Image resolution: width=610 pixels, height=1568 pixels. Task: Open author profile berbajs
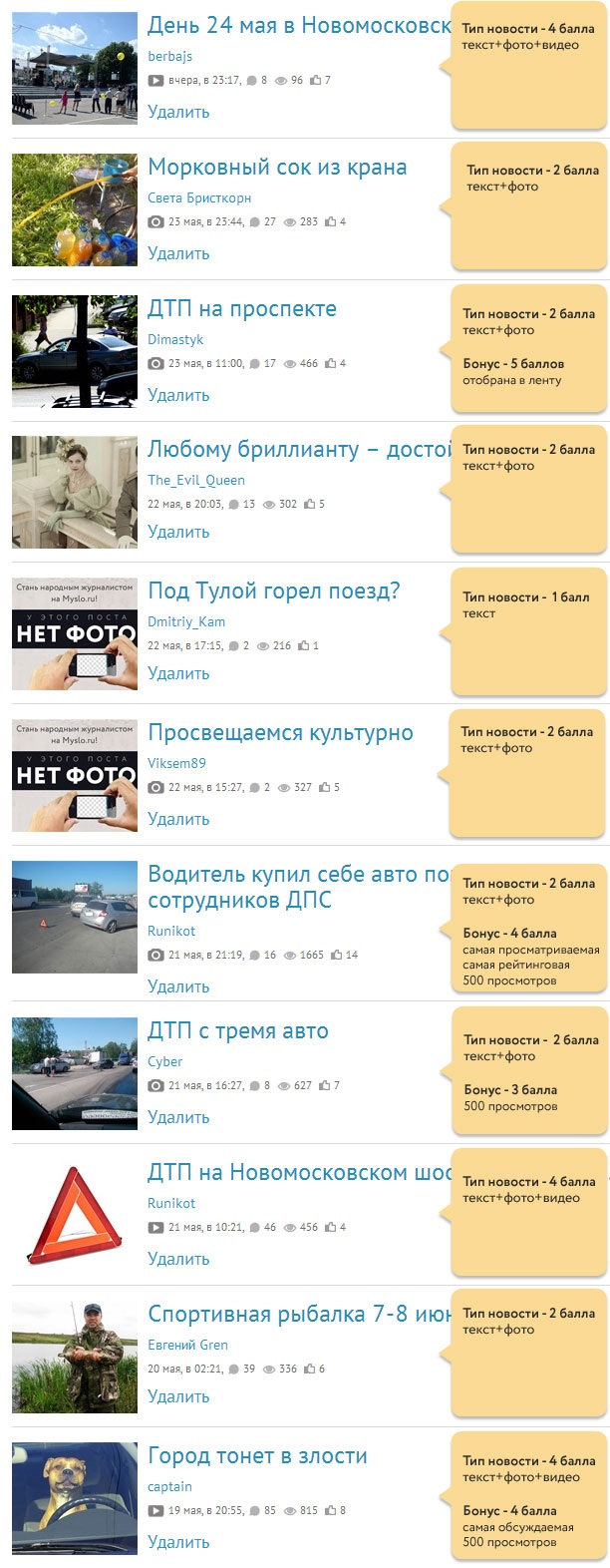(x=170, y=56)
